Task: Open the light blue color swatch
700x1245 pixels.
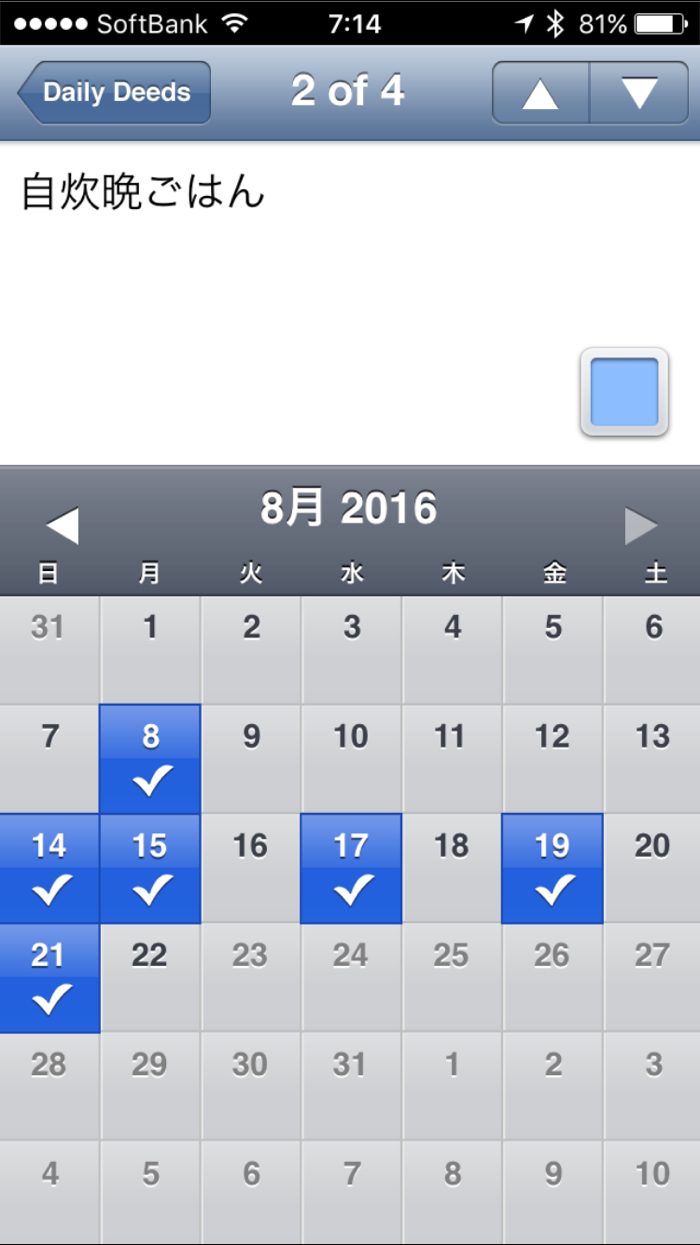Action: coord(624,392)
